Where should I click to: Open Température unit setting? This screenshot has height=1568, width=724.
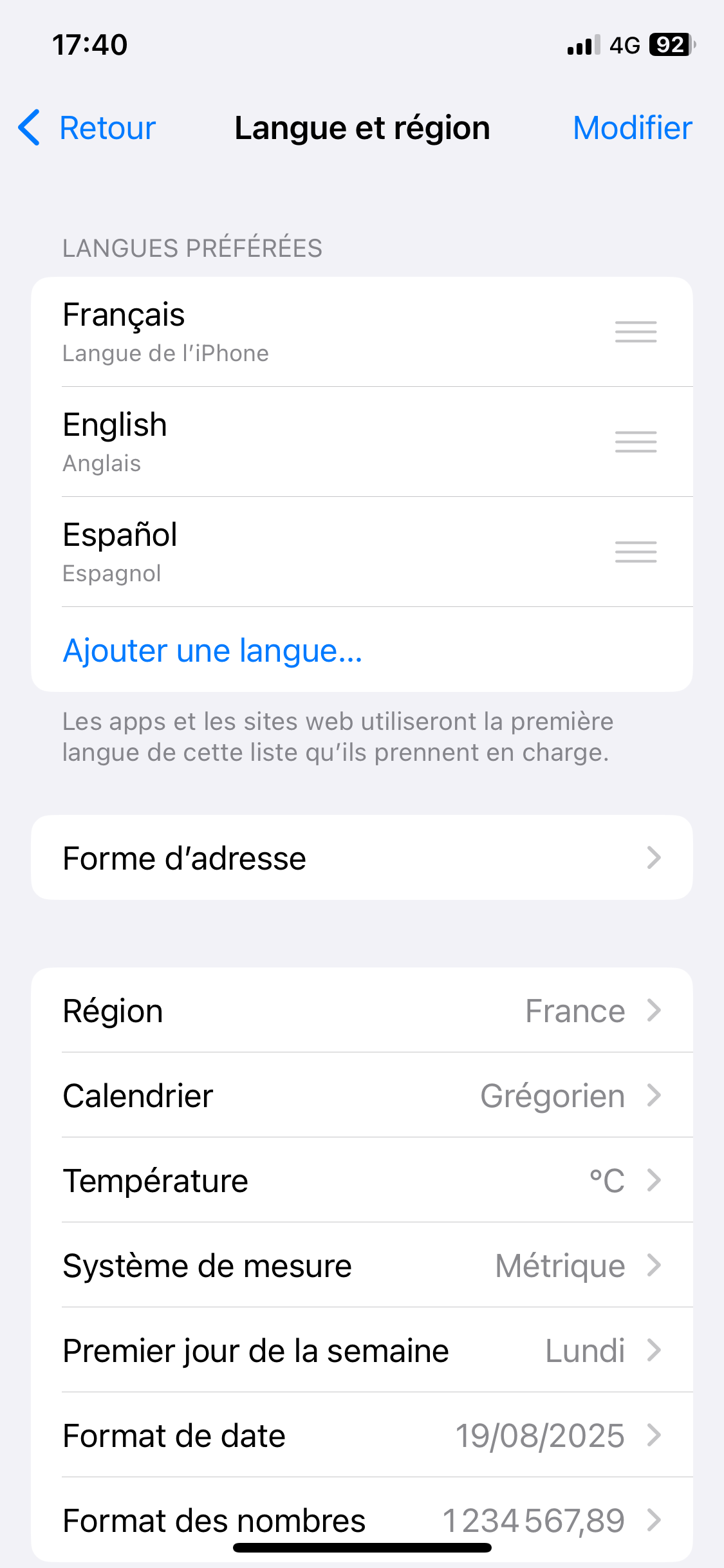pos(362,1181)
